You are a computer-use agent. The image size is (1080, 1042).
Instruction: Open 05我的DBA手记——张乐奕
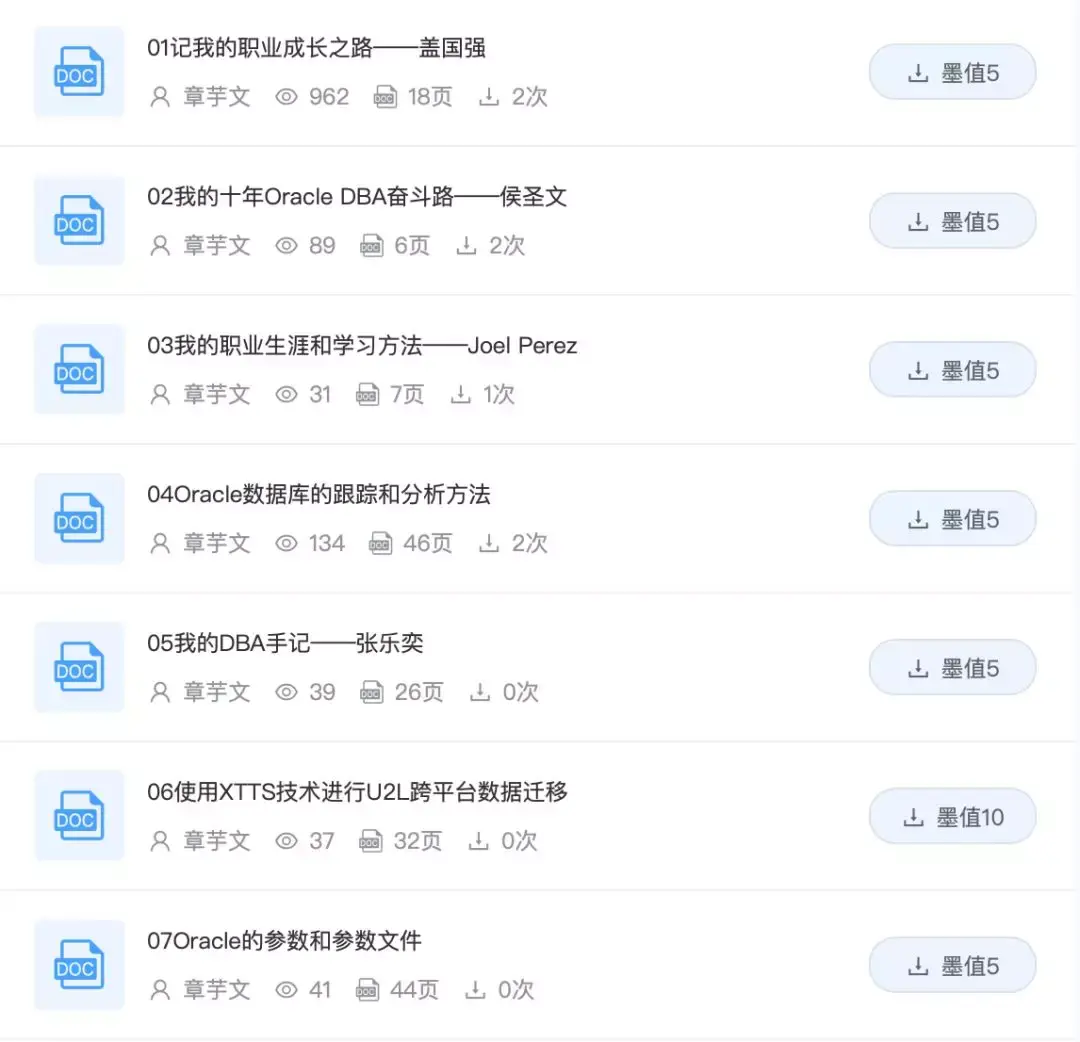point(285,644)
